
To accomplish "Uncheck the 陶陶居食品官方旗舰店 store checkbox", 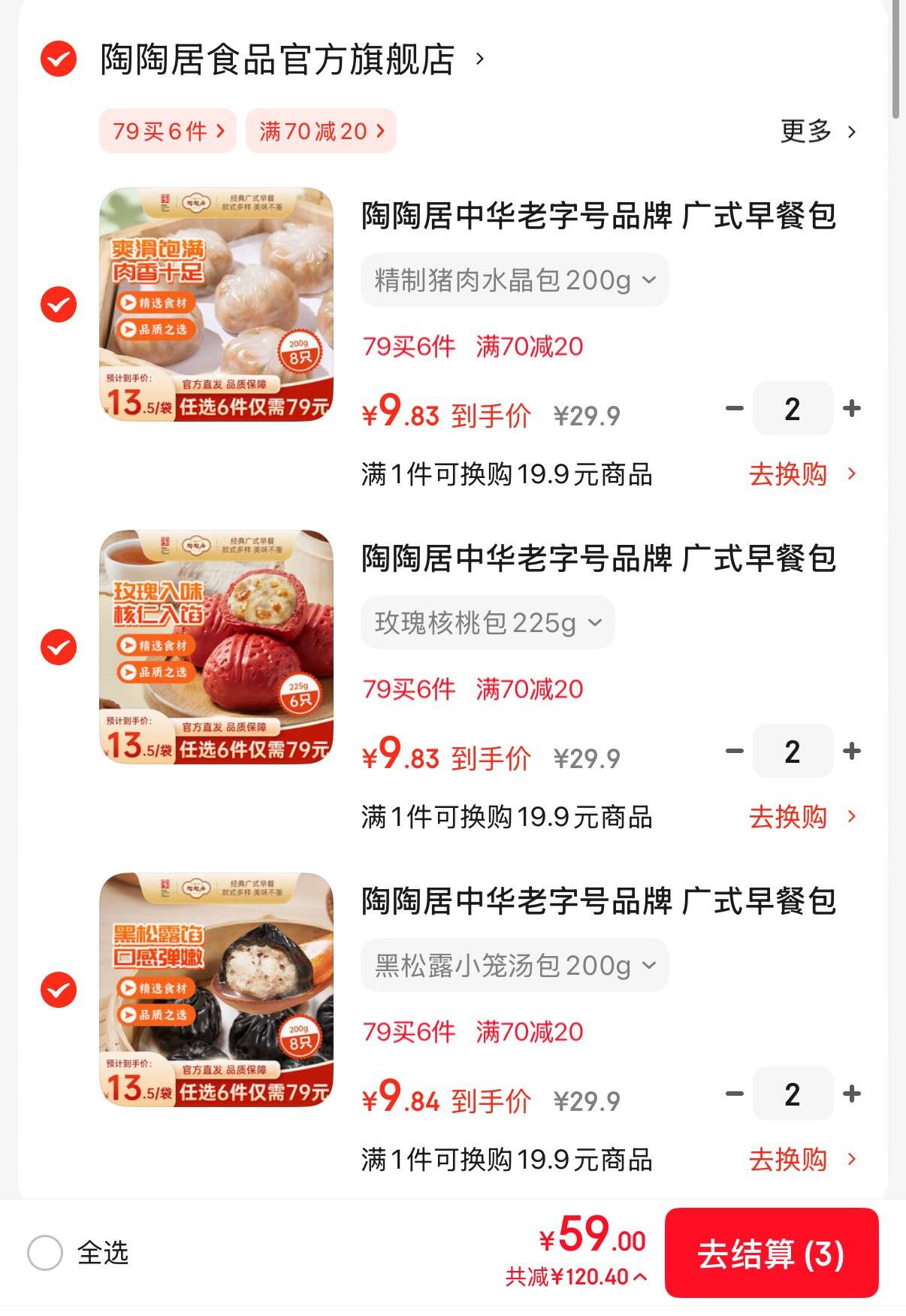I will pos(59,59).
